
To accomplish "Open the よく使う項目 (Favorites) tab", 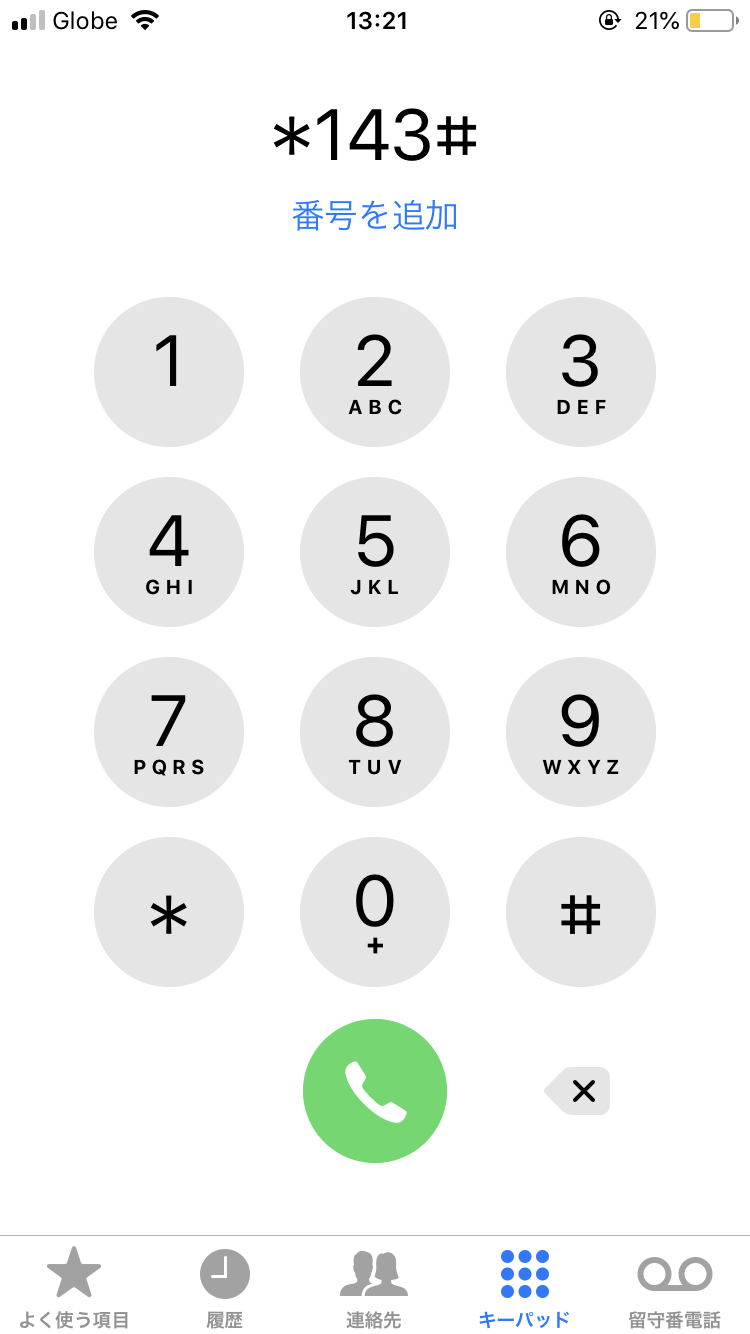I will click(75, 1285).
